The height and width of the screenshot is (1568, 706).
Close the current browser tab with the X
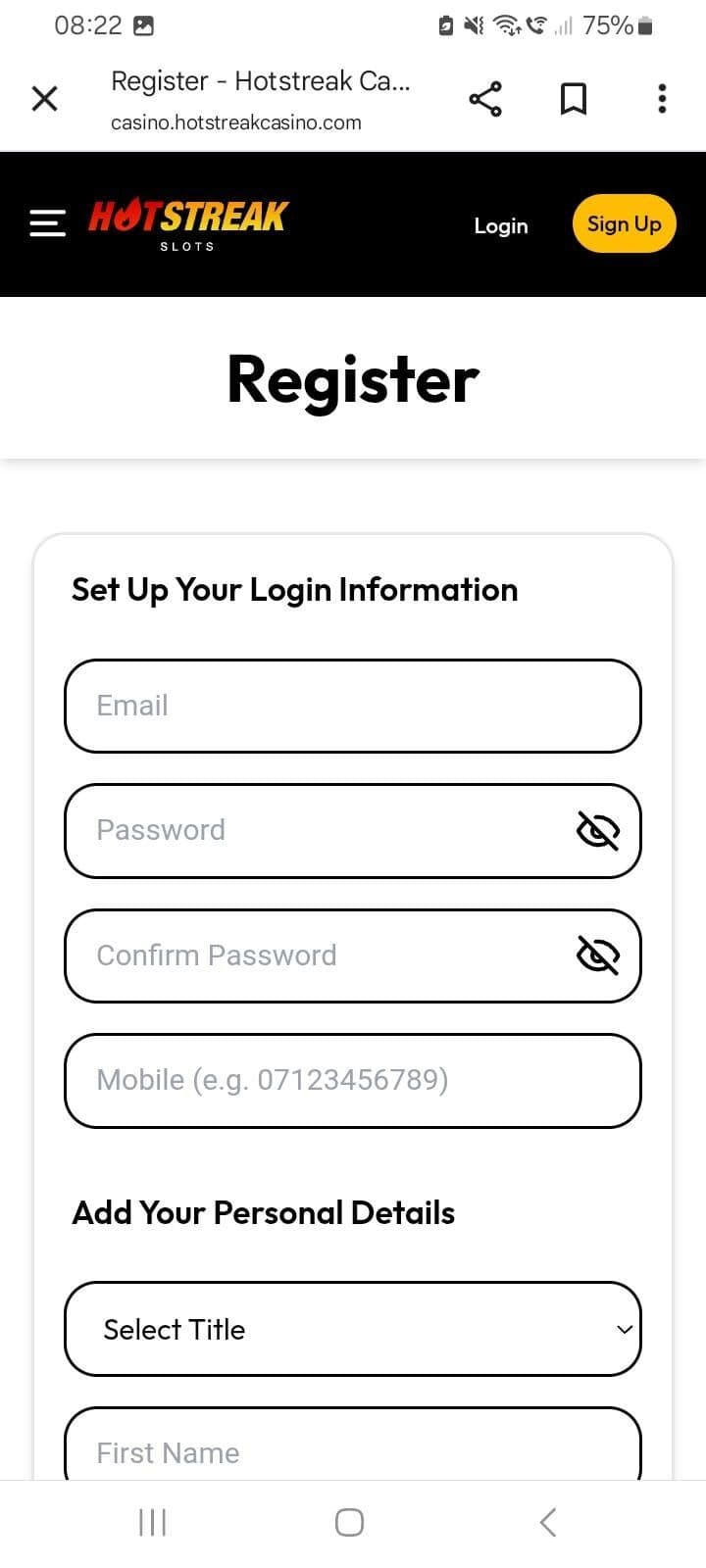44,98
